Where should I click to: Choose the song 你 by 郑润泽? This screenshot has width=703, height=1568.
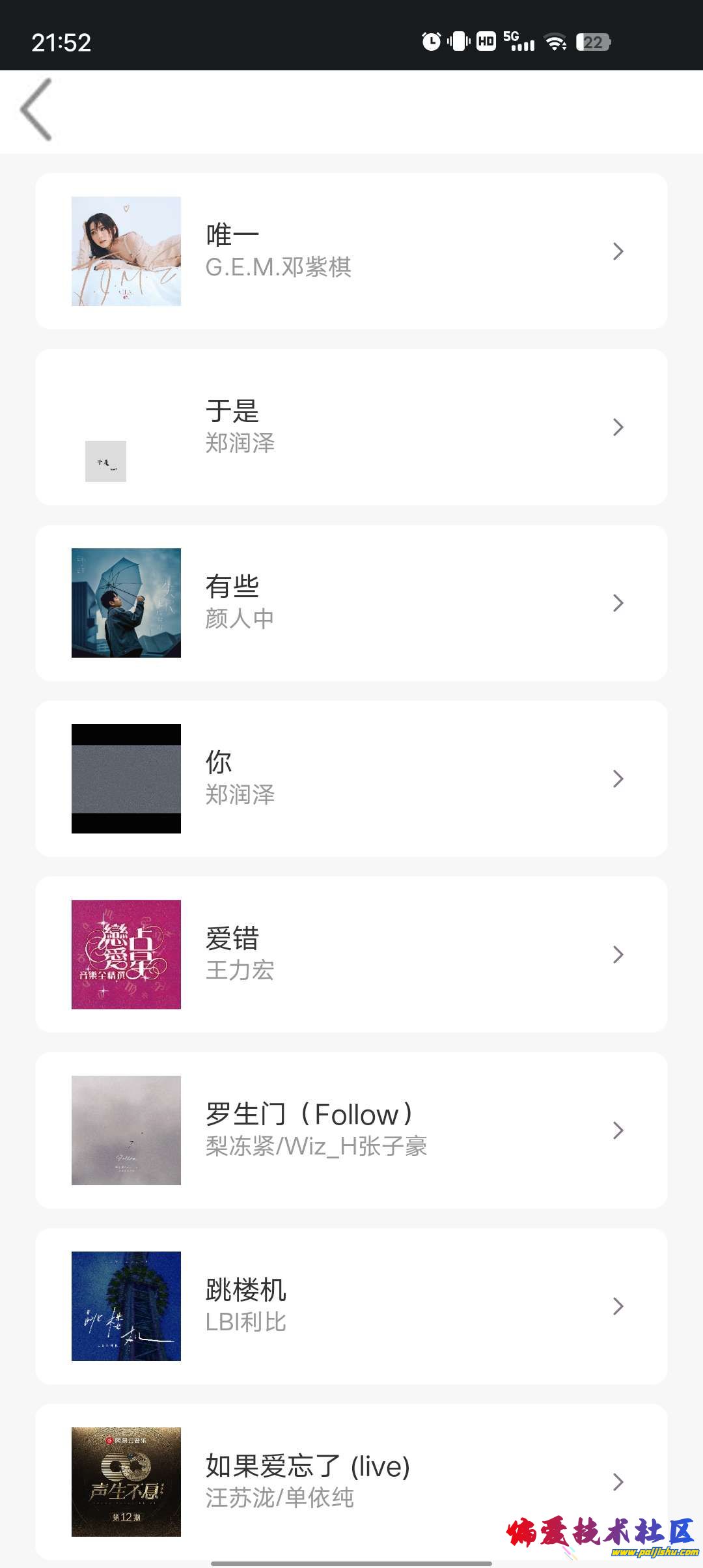pos(351,779)
